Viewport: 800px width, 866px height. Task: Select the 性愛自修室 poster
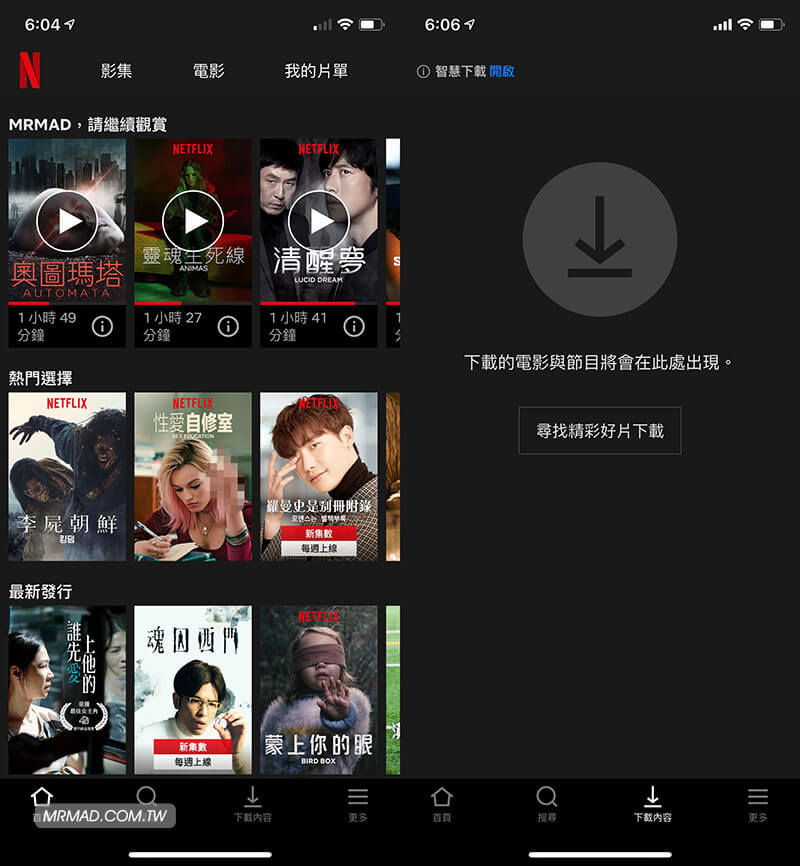pos(193,476)
